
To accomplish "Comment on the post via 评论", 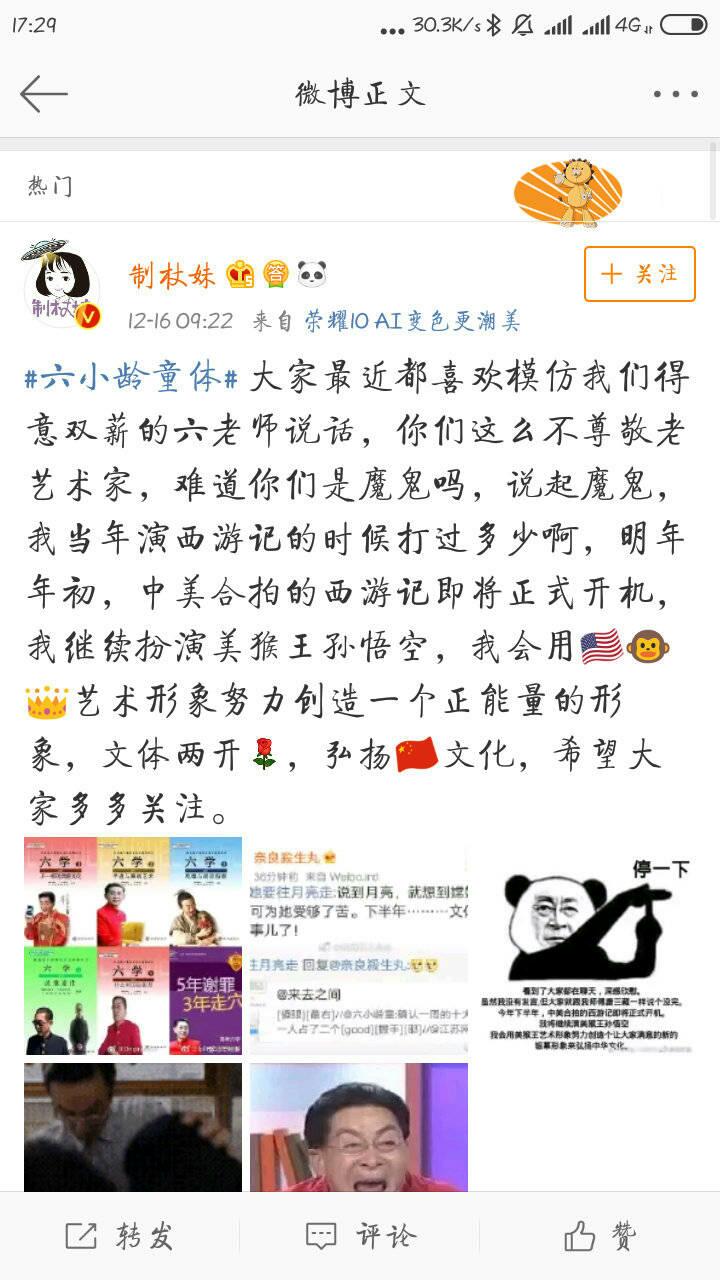I will coord(360,1236).
